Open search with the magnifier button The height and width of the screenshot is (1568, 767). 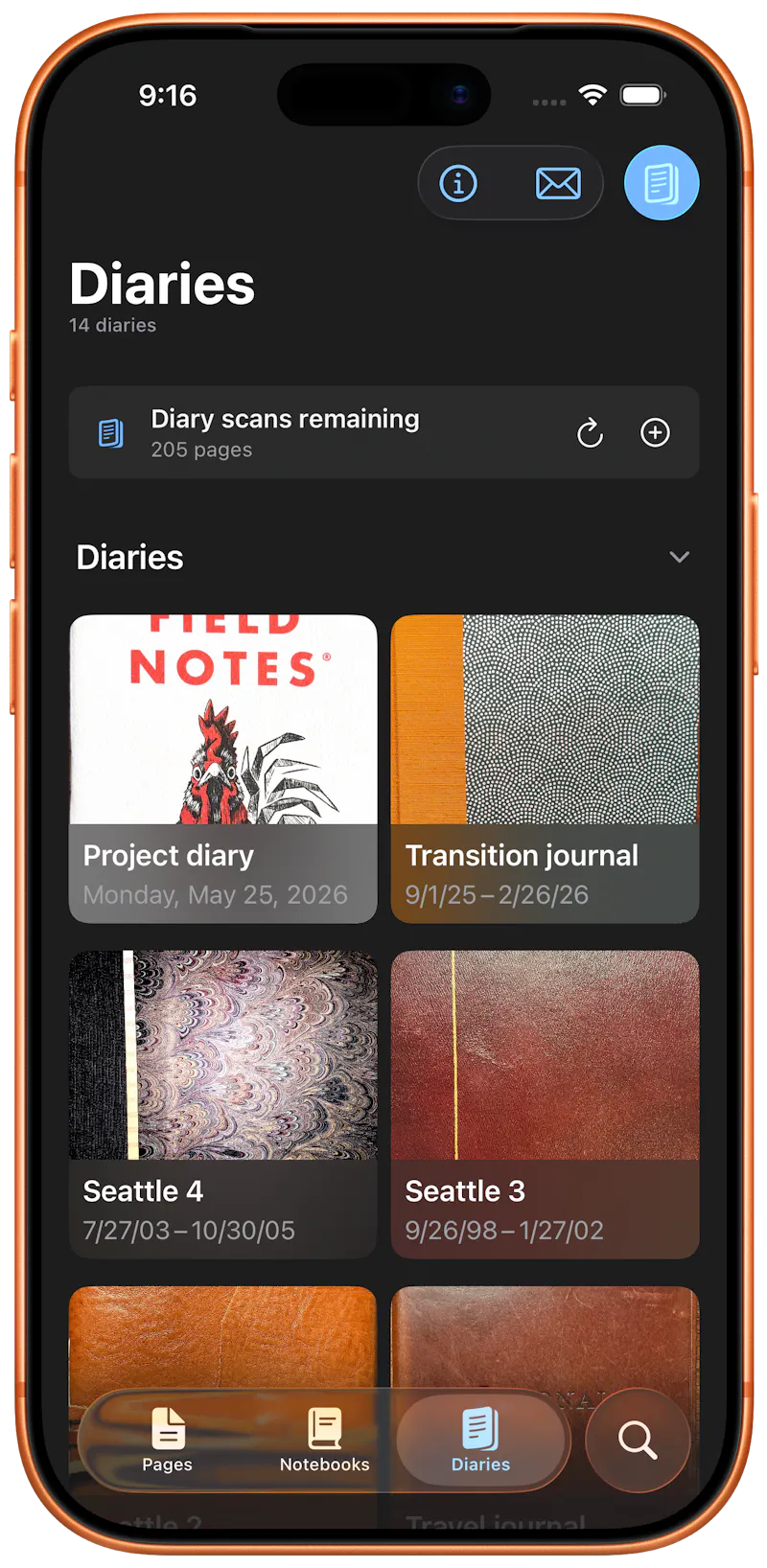point(638,1440)
